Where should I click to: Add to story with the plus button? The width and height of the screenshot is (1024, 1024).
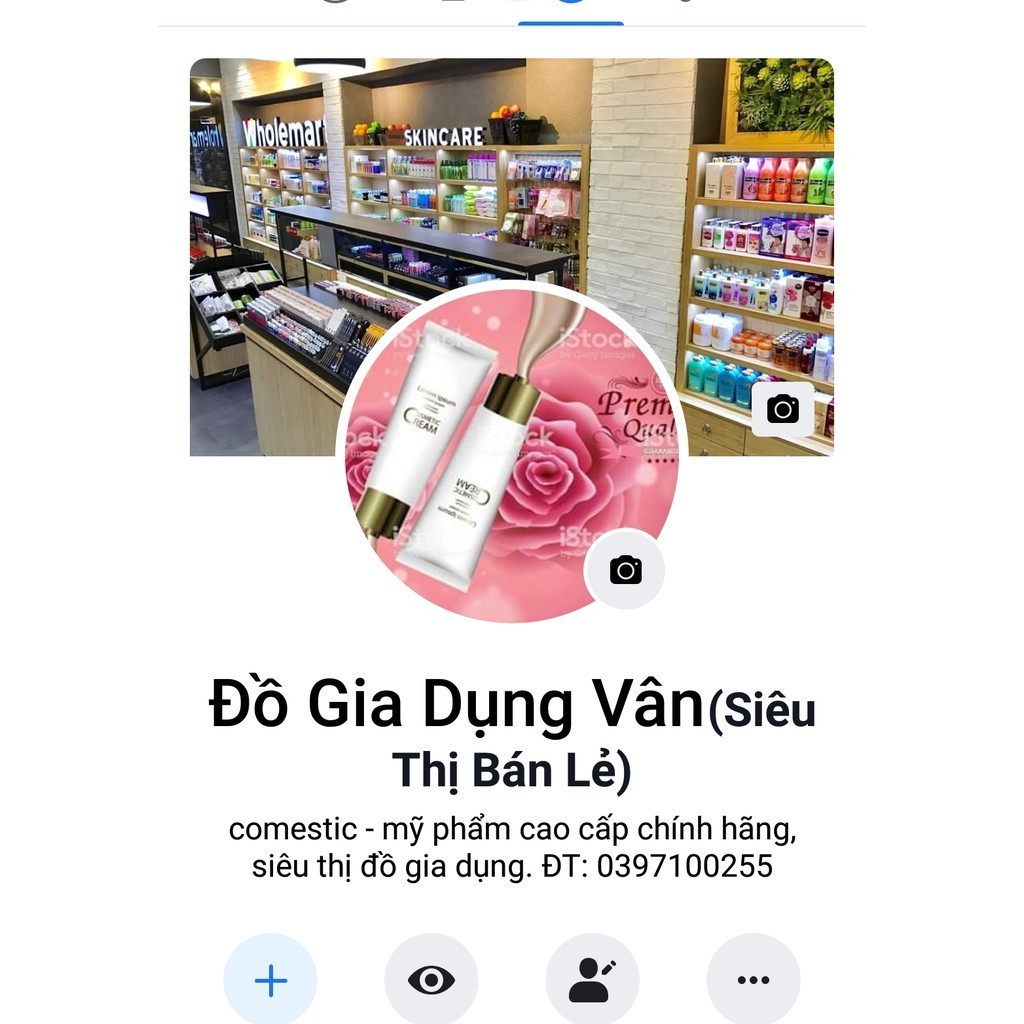(x=270, y=980)
